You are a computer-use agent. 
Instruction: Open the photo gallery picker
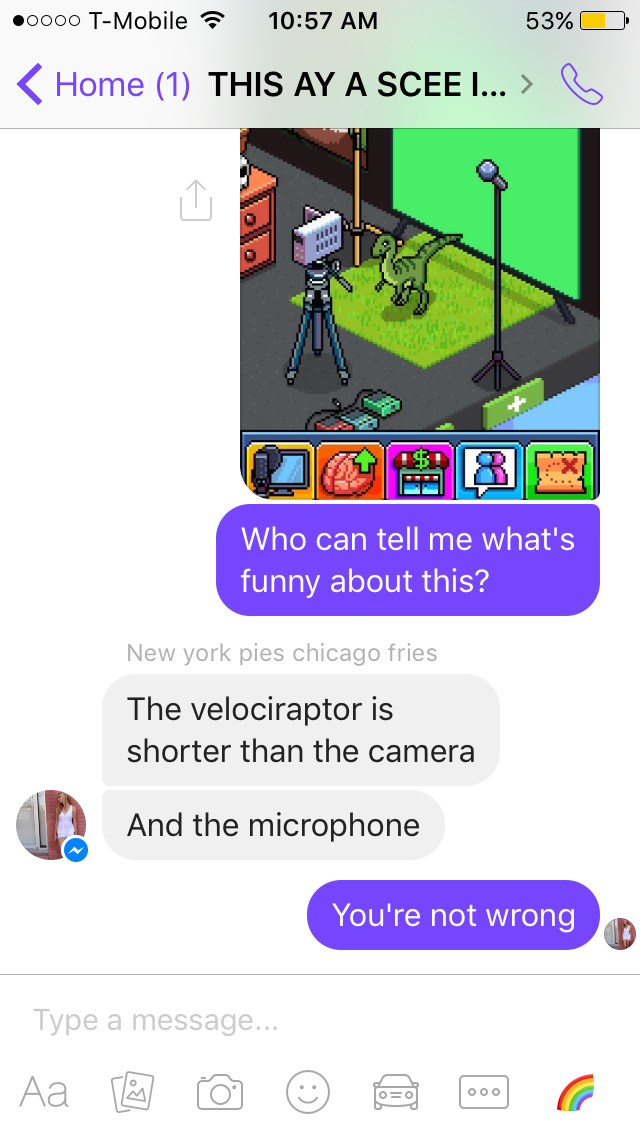click(130, 1091)
